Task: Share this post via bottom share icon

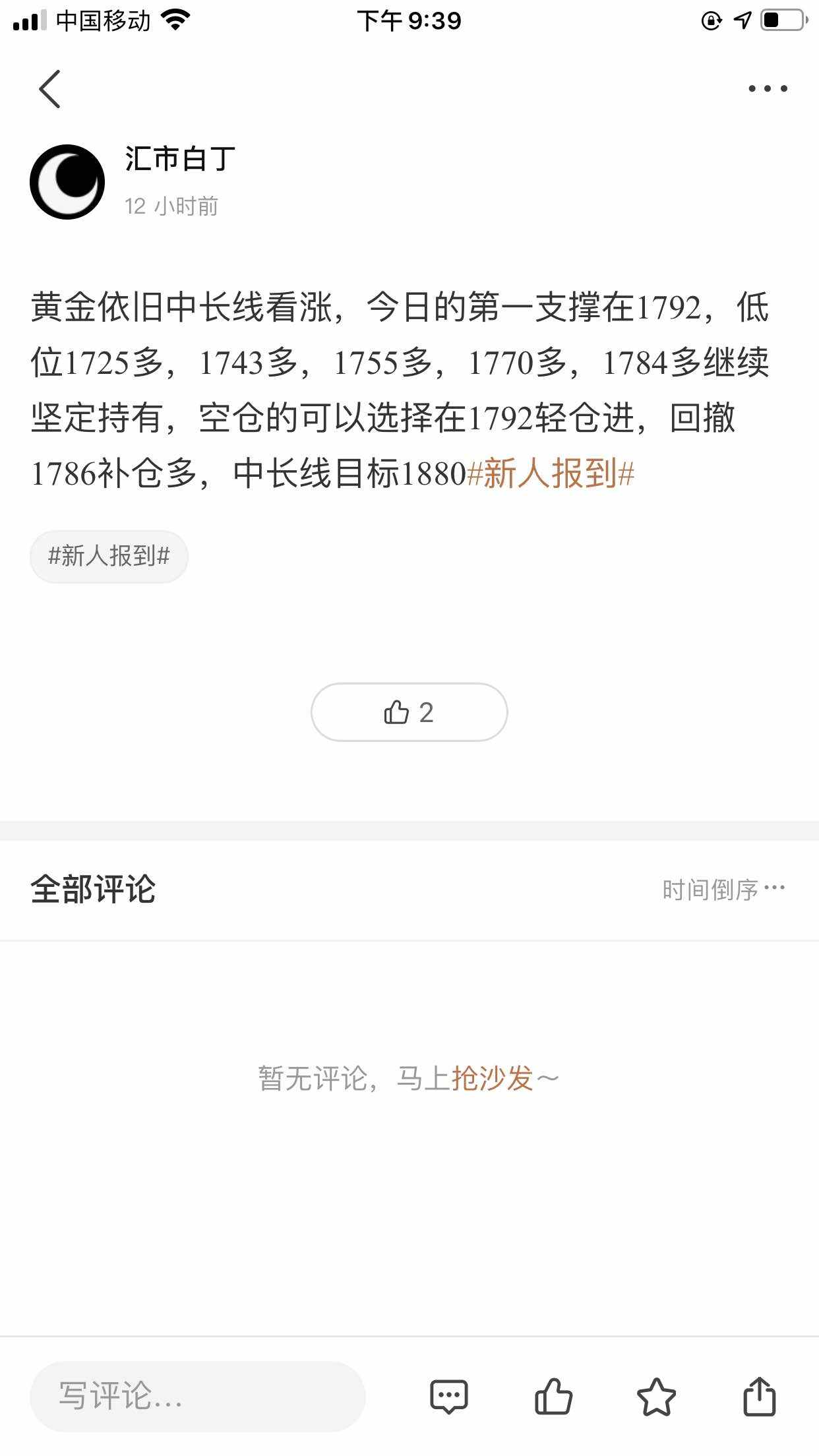Action: point(759,1396)
